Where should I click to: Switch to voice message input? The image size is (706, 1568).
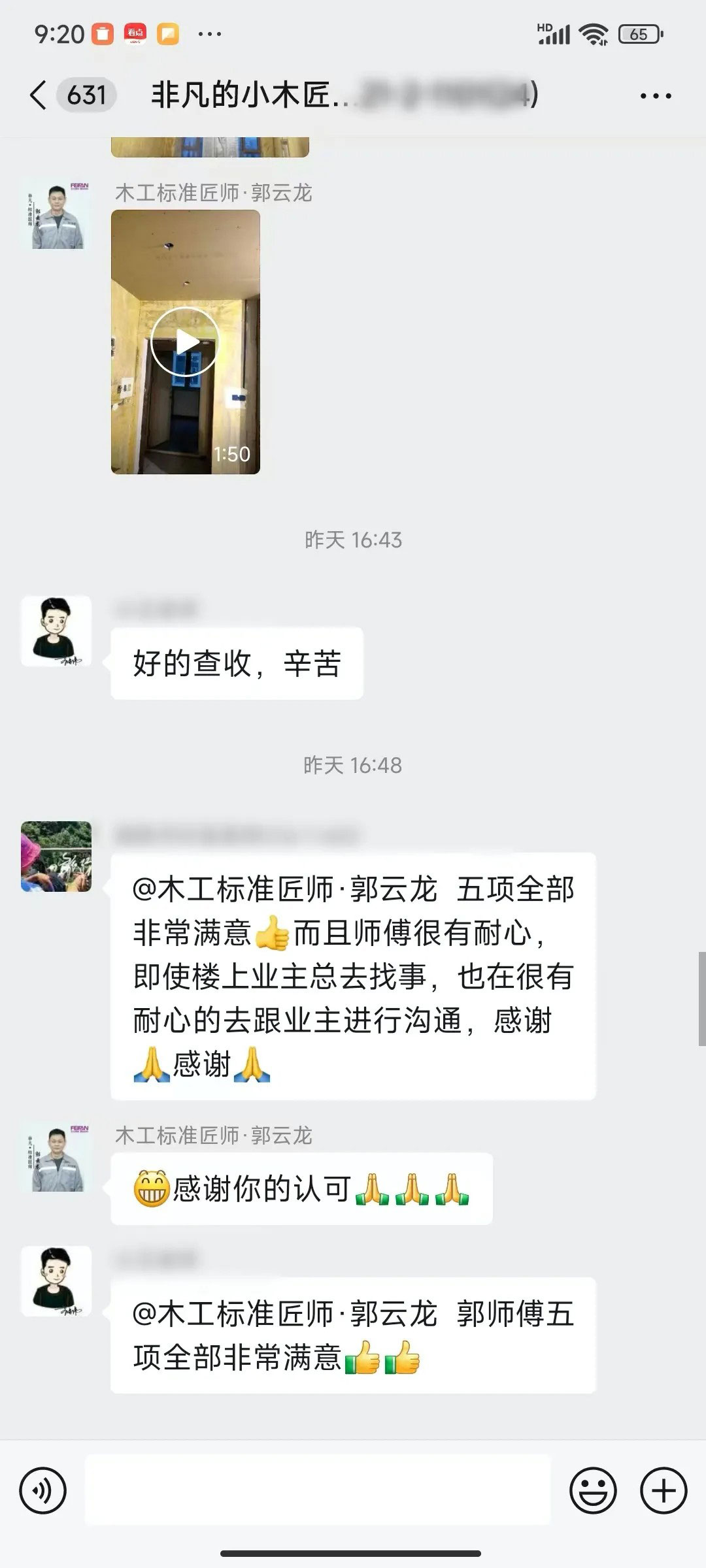[43, 1491]
